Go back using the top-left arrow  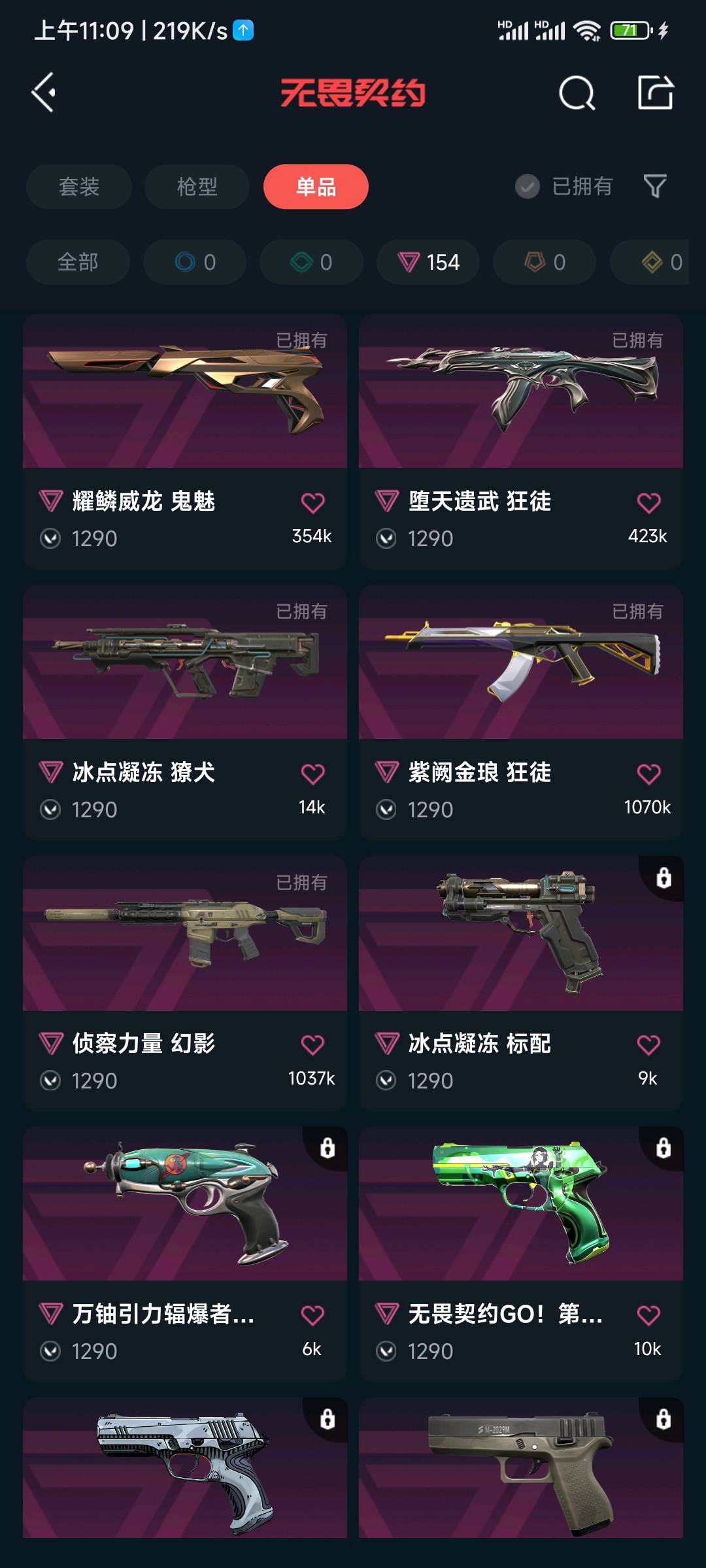(x=44, y=92)
